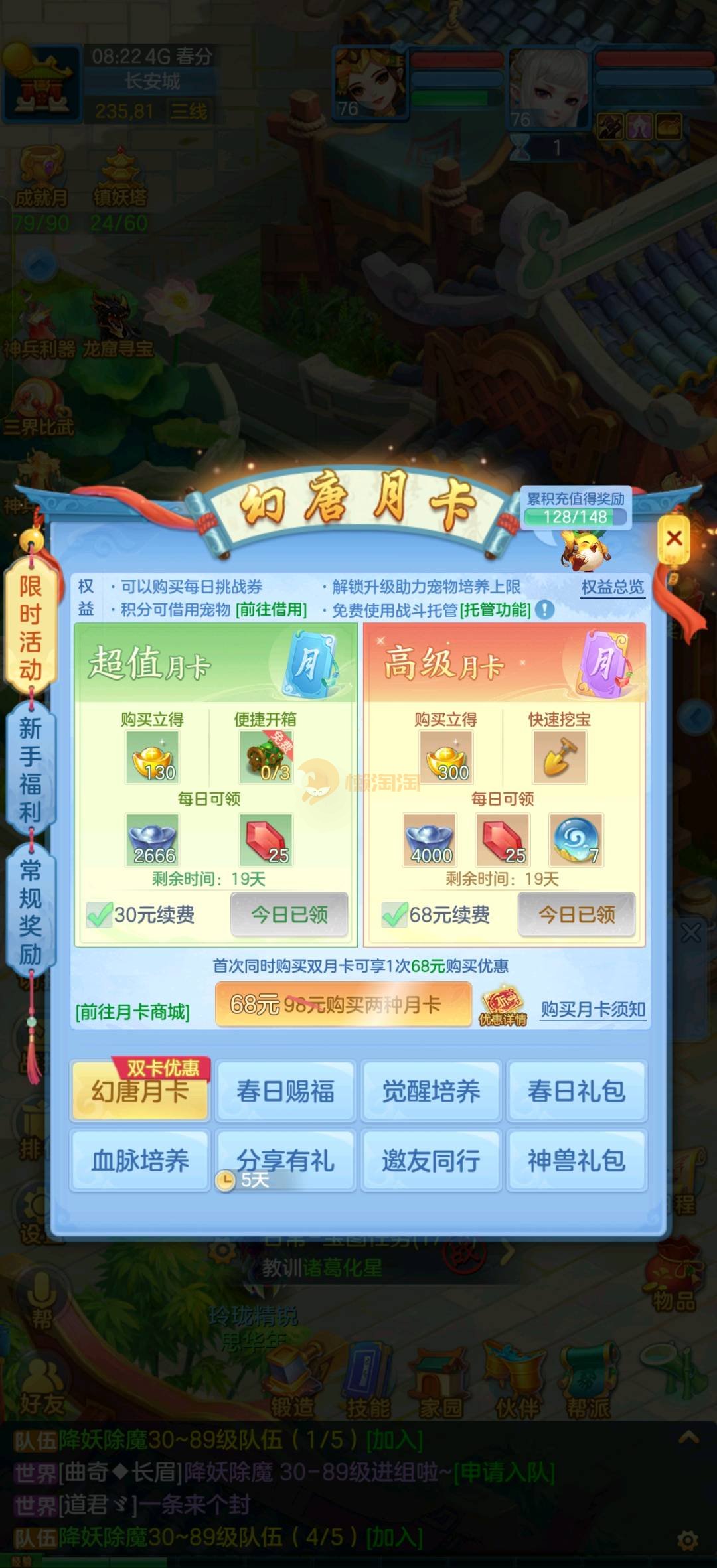Open the 权益总览 link
Viewport: 717px width, 1568px height.
pos(612,587)
